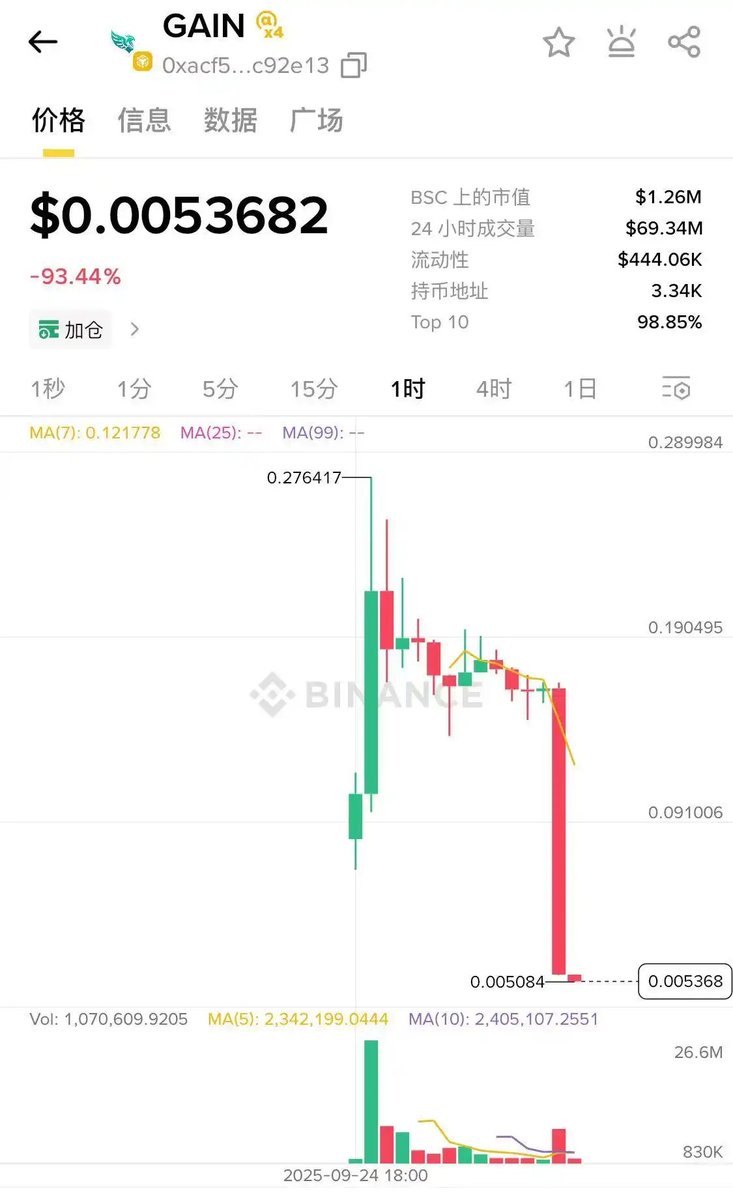This screenshot has width=733, height=1200.
Task: Add GAIN to favorites with the star
Action: click(x=558, y=43)
